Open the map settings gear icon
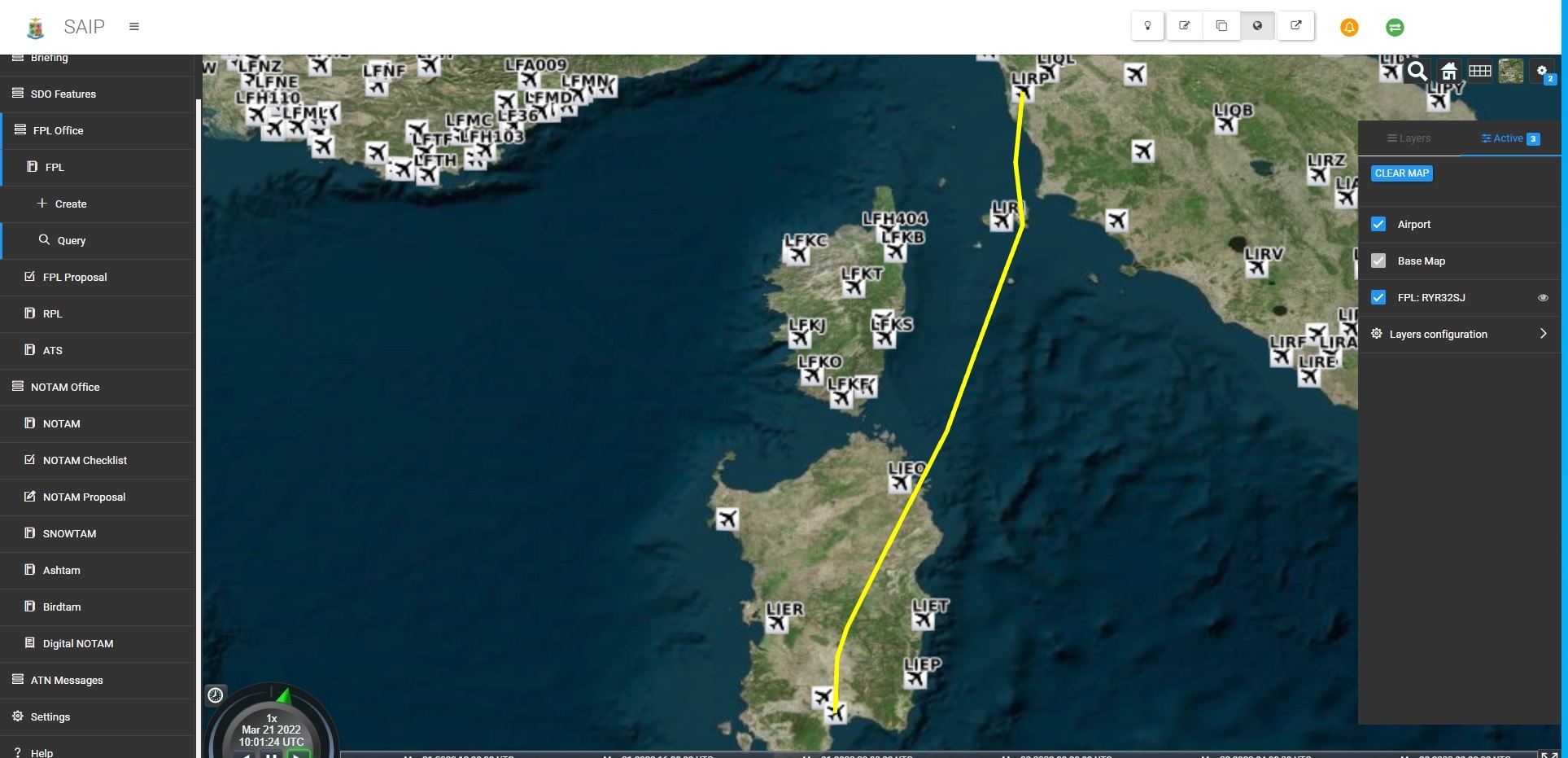This screenshot has width=1568, height=758. click(1542, 72)
